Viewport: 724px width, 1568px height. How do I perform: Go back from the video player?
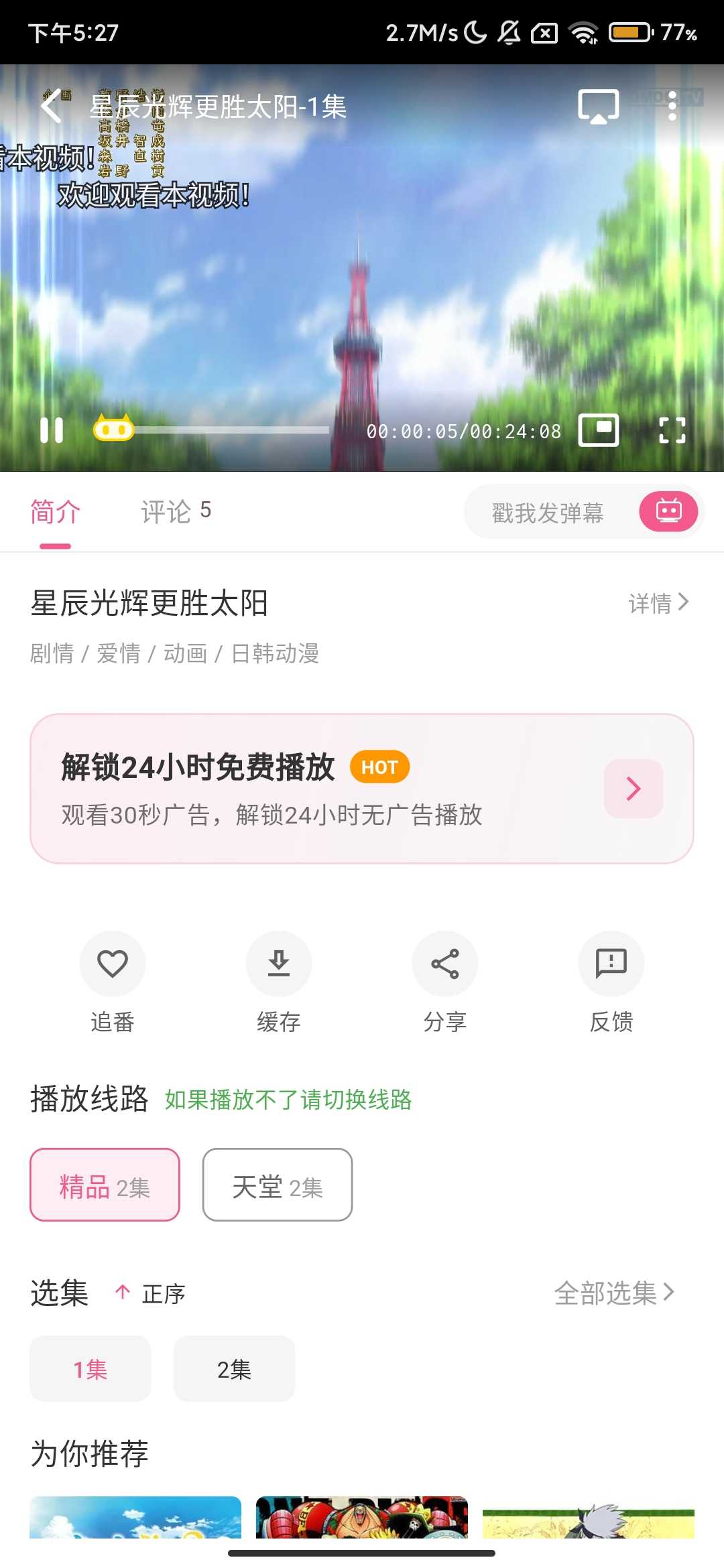52,106
